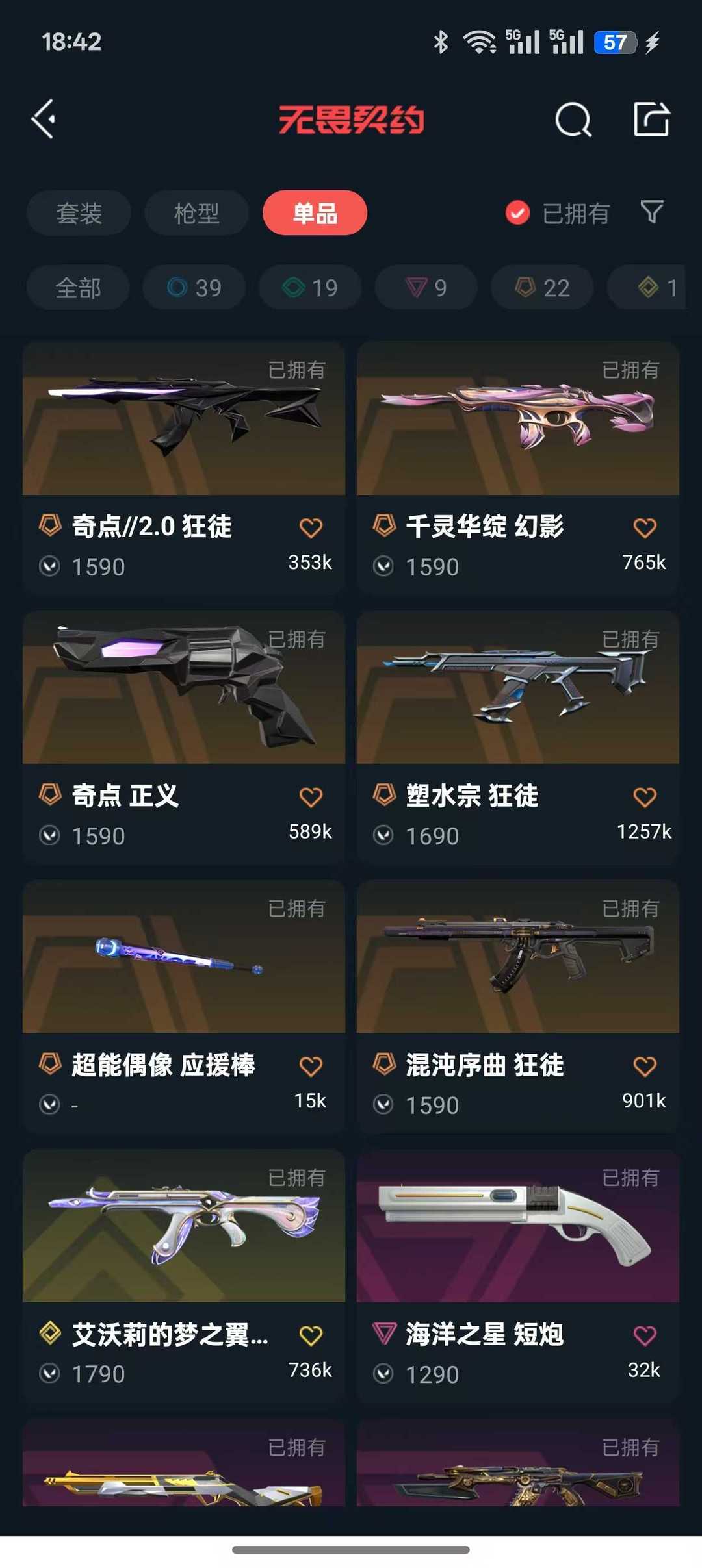Uncheck the 已拥有 filter checkbox
This screenshot has width=702, height=1568.
tap(517, 213)
